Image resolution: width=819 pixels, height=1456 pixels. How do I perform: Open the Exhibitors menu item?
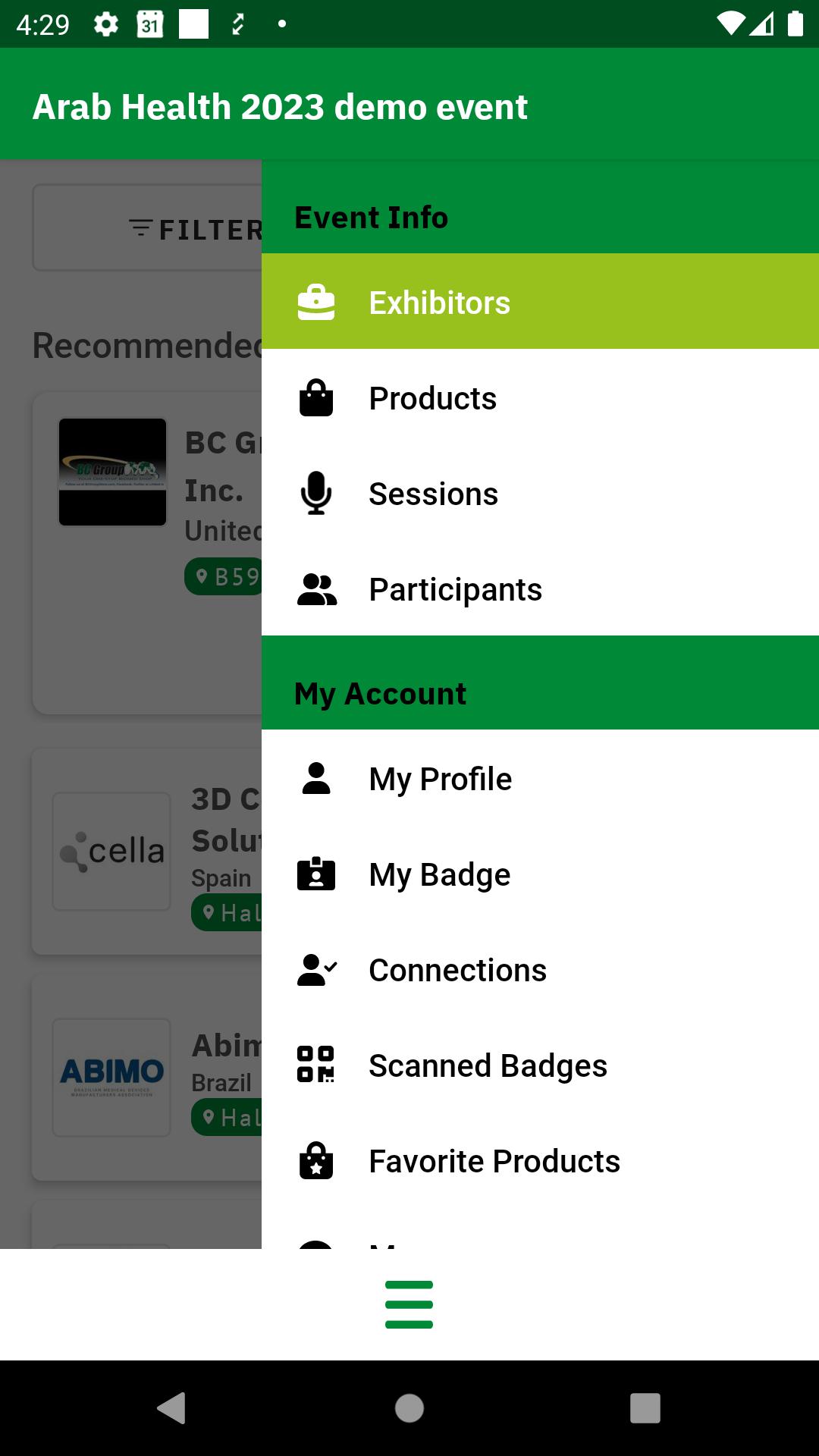[540, 302]
